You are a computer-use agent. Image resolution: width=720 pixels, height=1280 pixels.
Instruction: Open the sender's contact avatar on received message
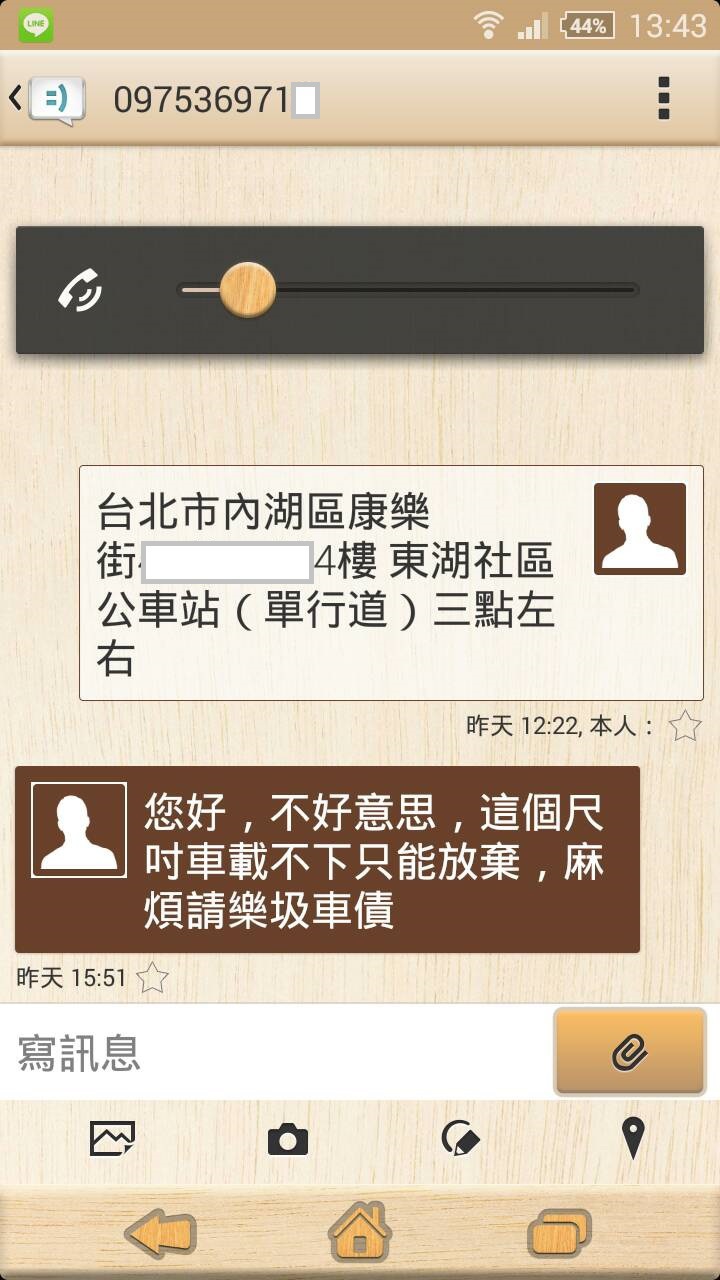[79, 830]
